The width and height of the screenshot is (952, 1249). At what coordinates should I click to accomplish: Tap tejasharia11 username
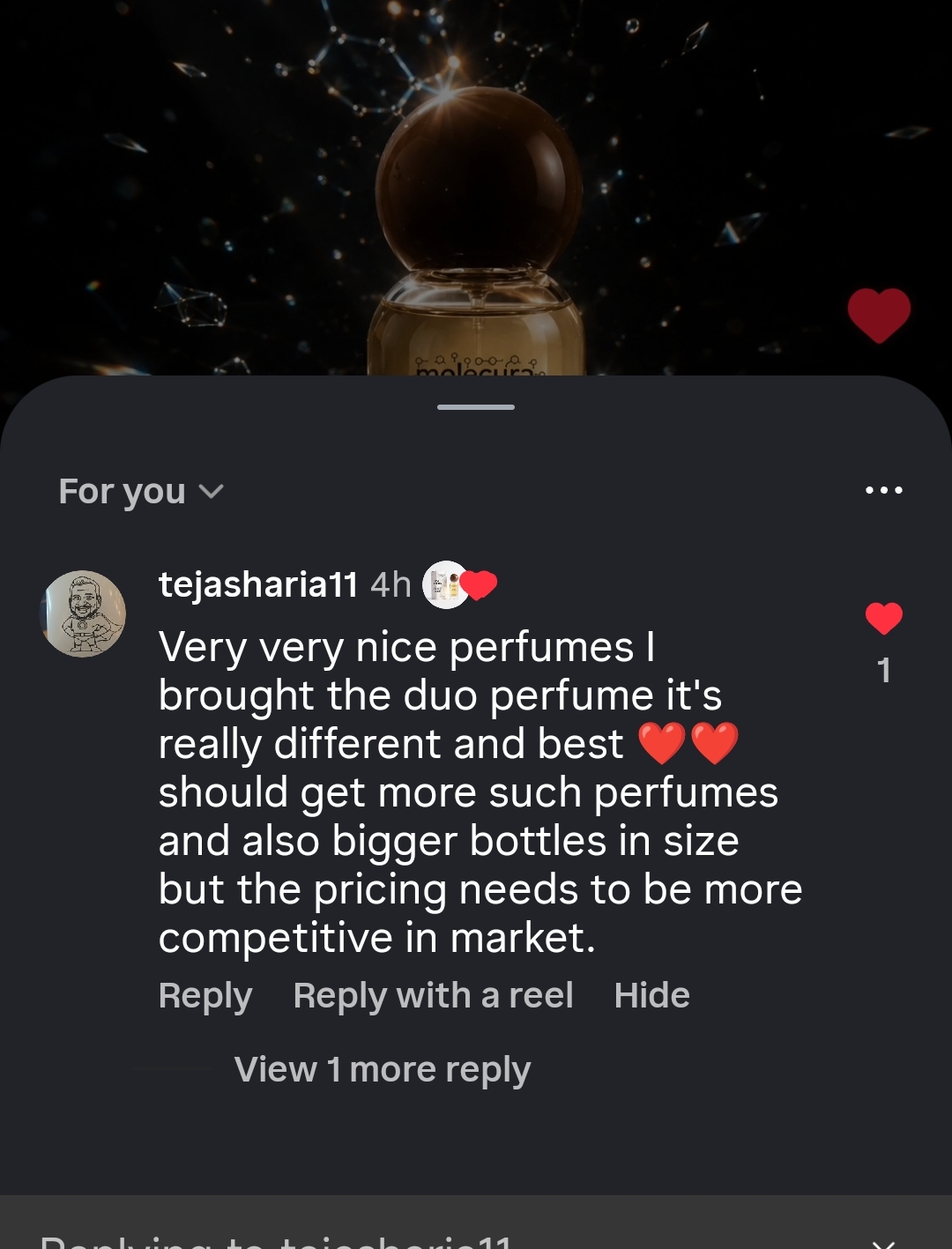point(258,584)
